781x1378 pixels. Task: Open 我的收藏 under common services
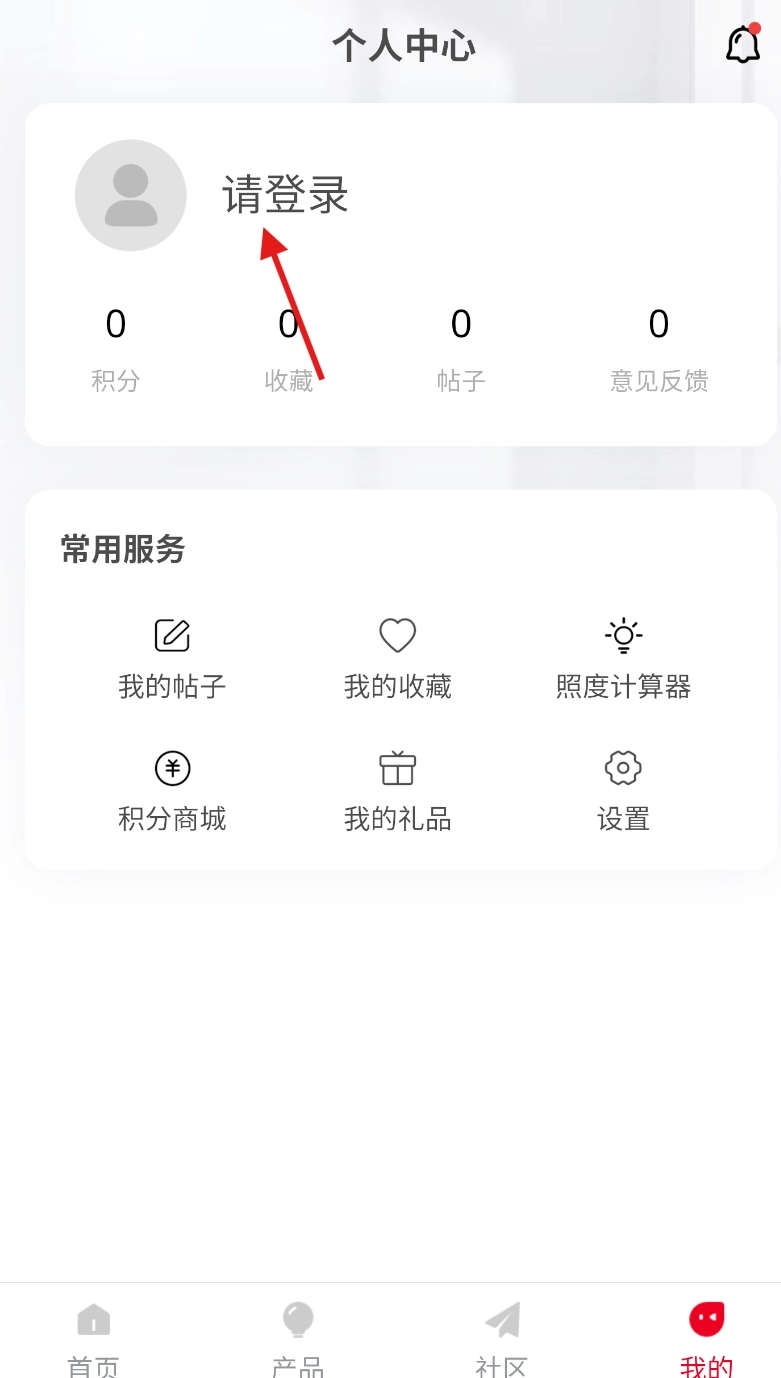(x=398, y=658)
